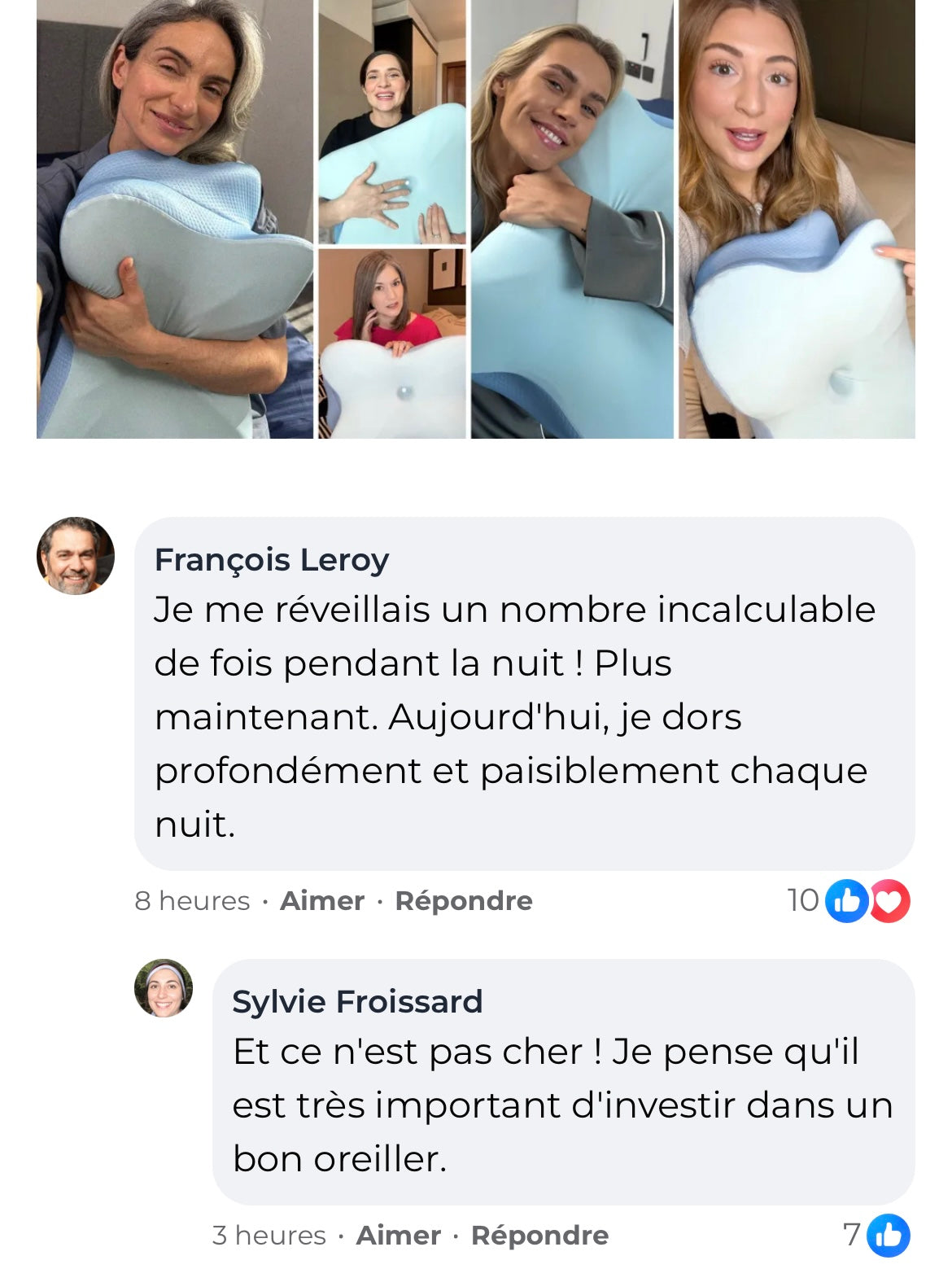Like François Leroy's comment via Aimer
Image resolution: width=952 pixels, height=1282 pixels.
[x=321, y=900]
